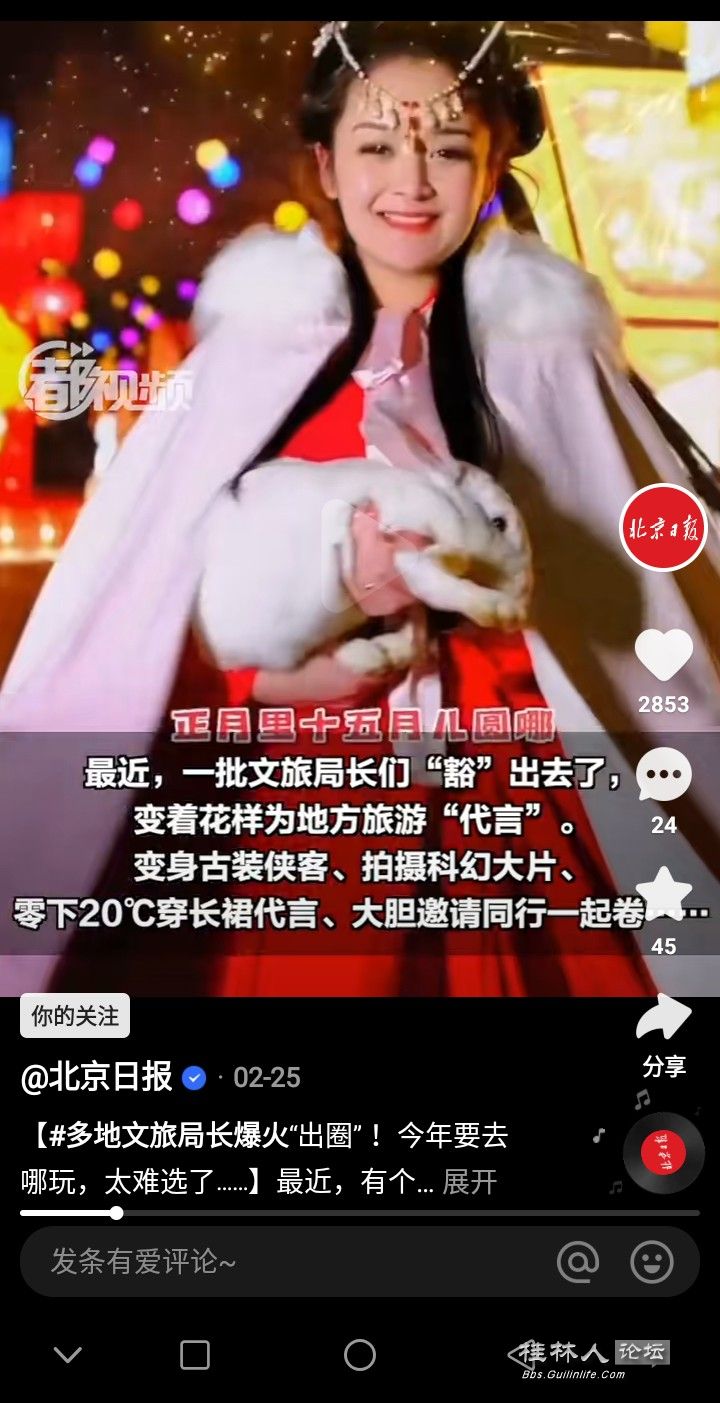Open the emoji picker in comment bar

[652, 1262]
